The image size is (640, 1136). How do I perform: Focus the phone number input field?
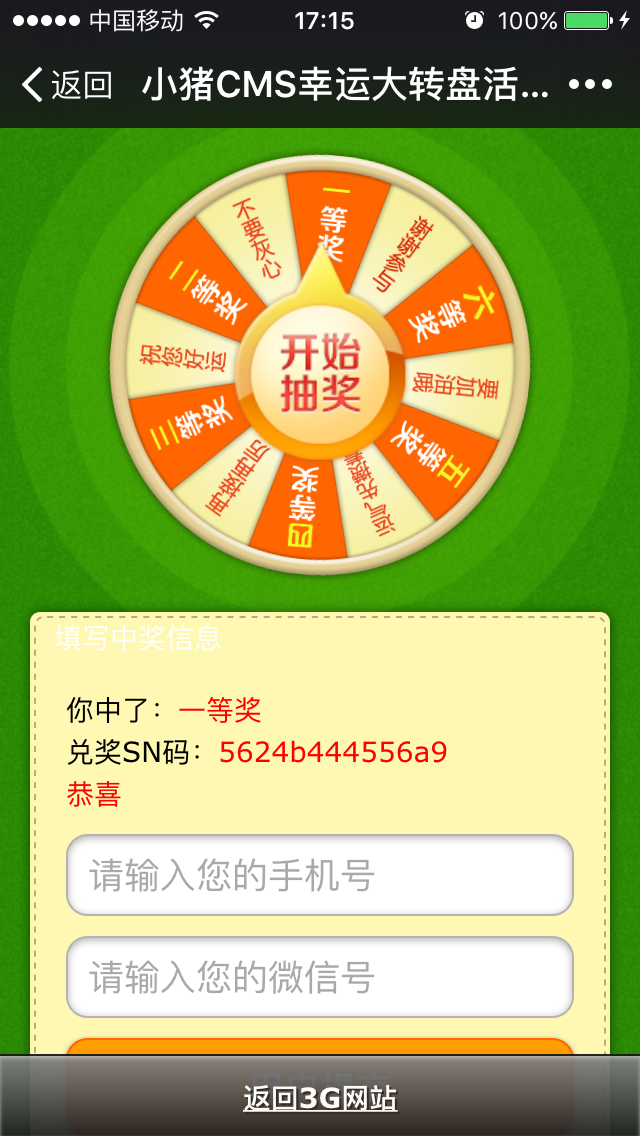[320, 875]
